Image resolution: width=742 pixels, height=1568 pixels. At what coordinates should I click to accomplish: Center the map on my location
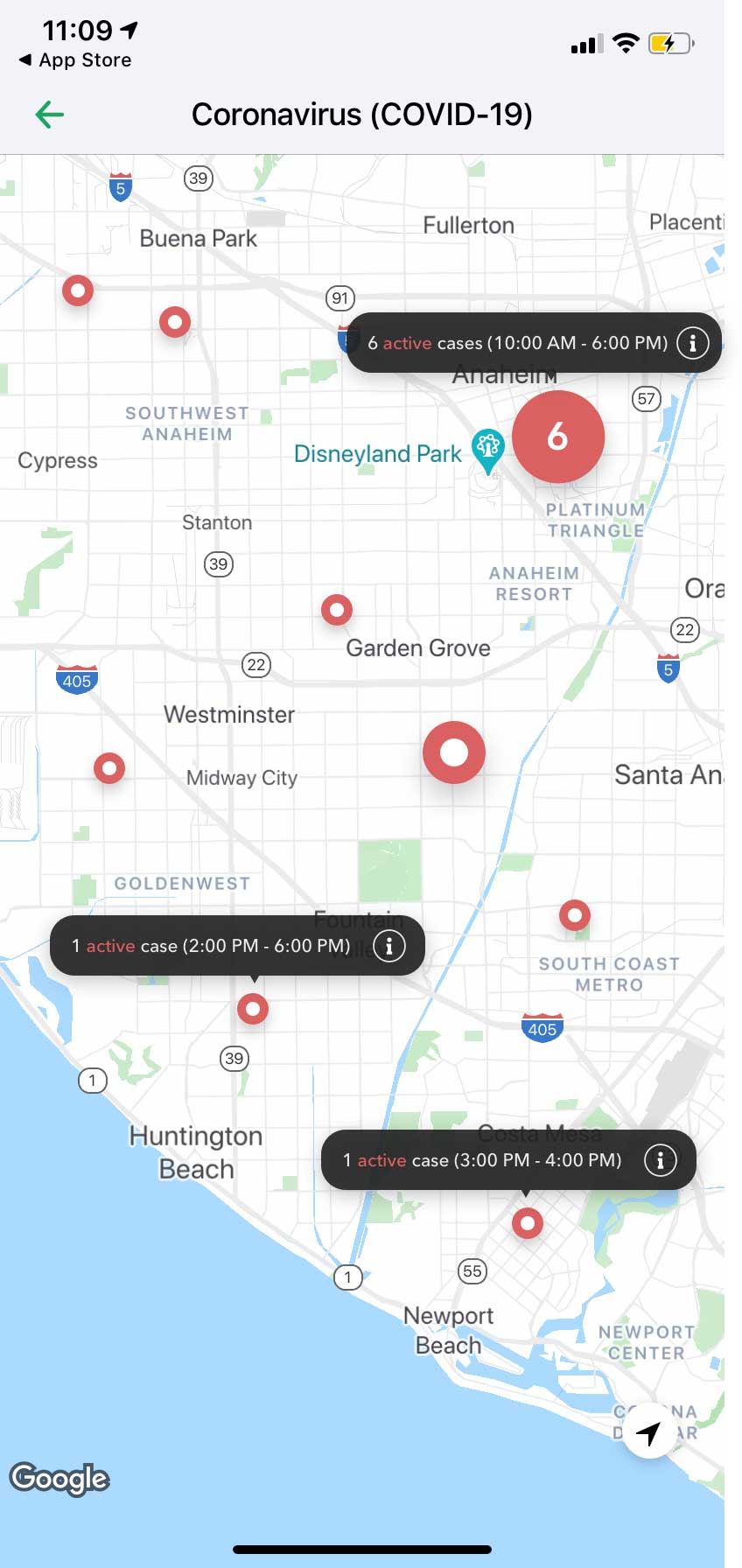pyautogui.click(x=648, y=1432)
